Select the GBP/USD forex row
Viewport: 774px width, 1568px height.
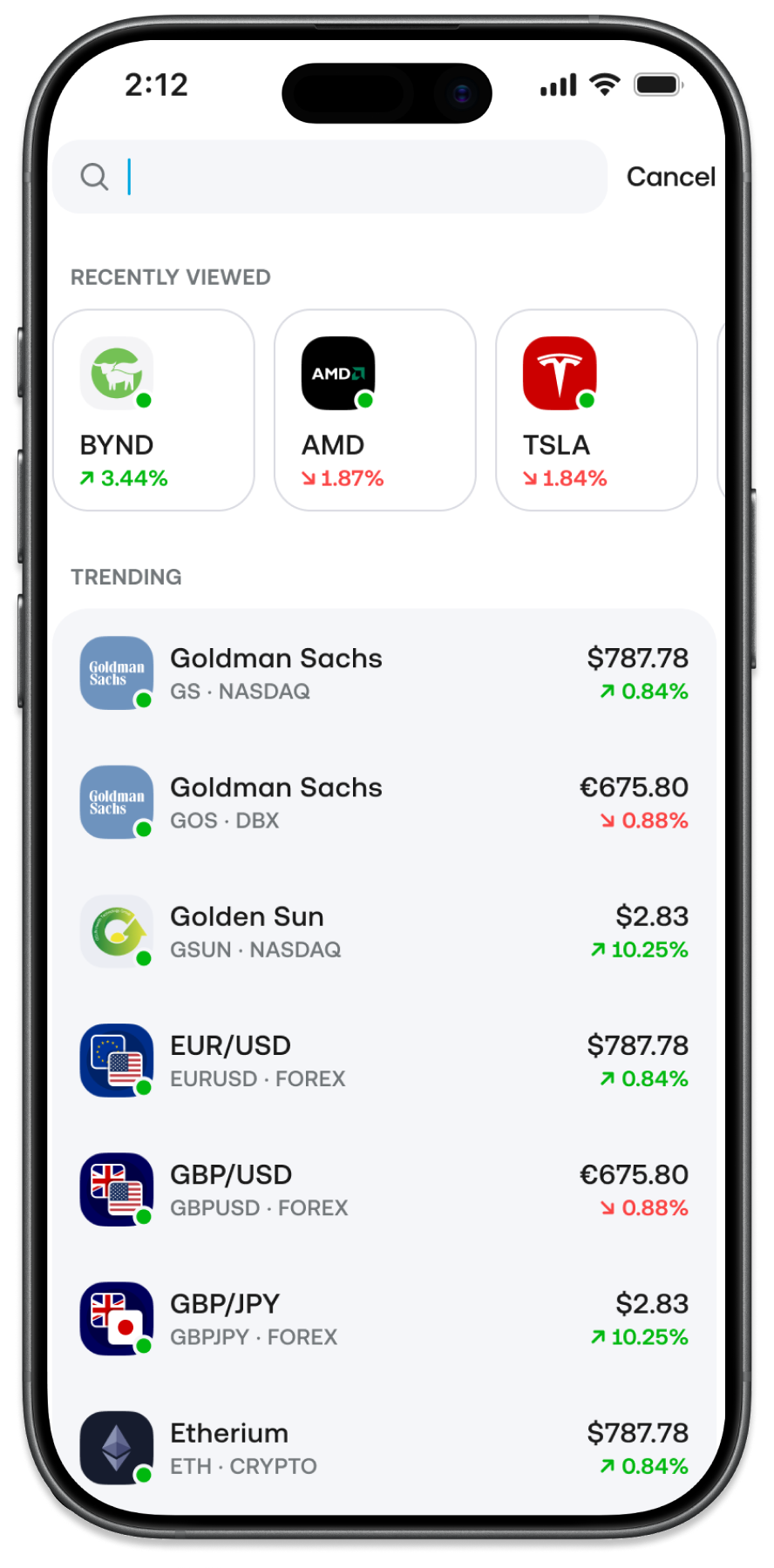coord(384,1190)
